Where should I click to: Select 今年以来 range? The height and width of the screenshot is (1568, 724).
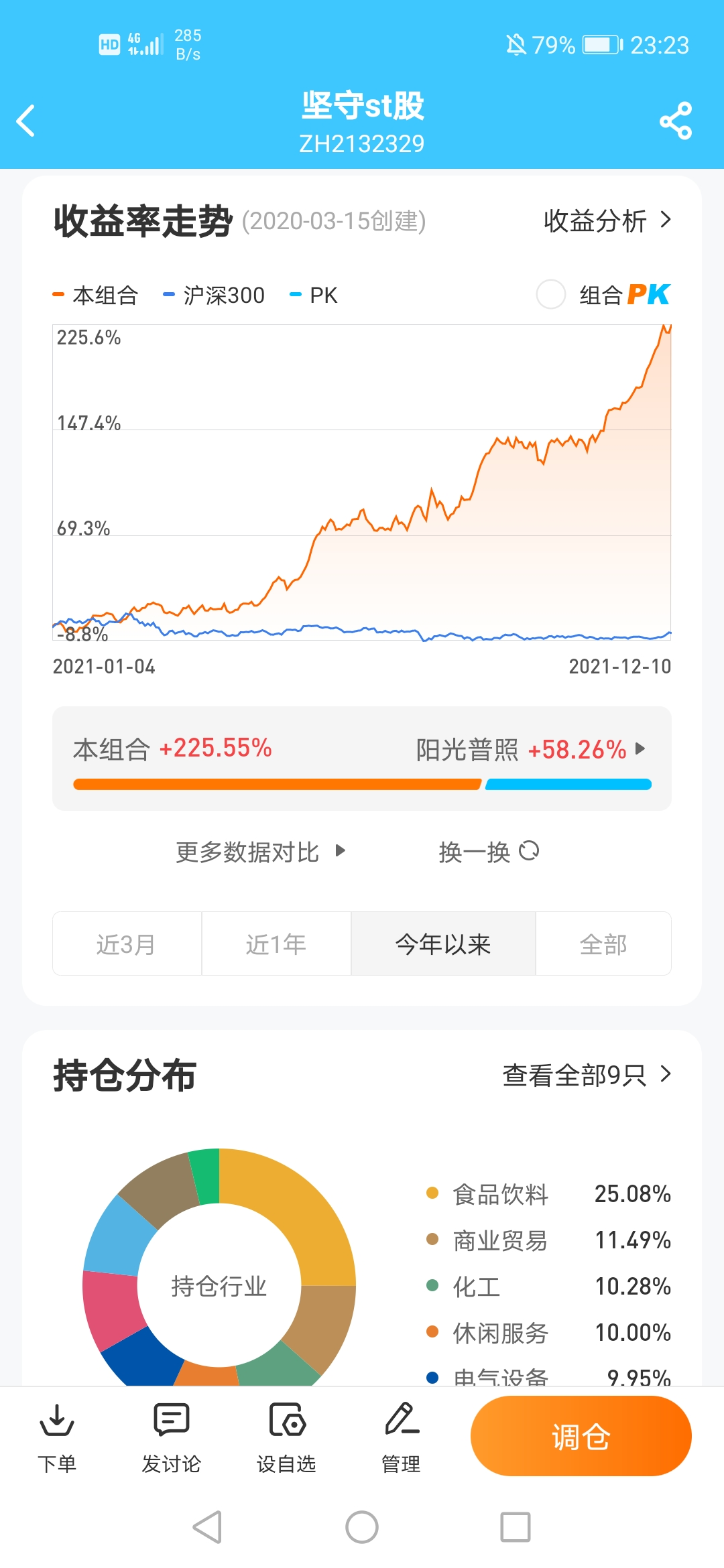pyautogui.click(x=443, y=943)
